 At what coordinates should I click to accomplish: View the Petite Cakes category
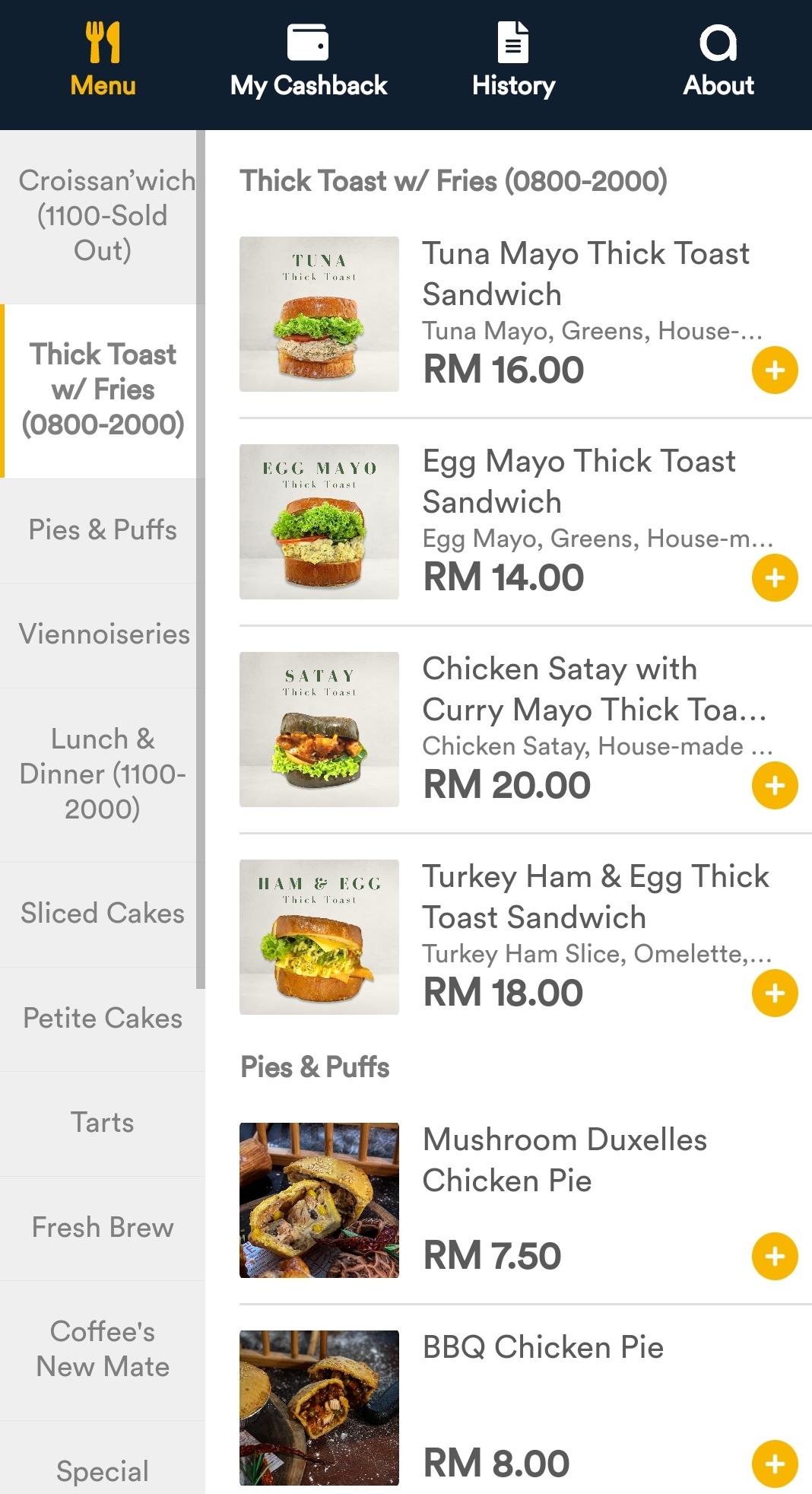[103, 1019]
